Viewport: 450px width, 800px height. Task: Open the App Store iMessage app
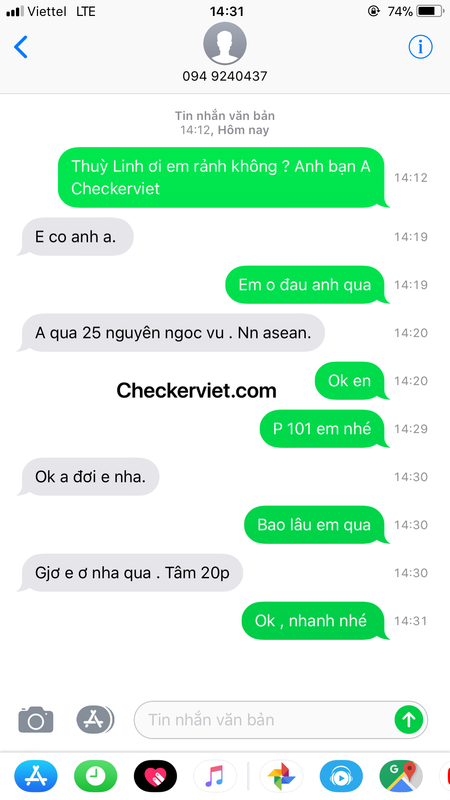click(x=36, y=777)
